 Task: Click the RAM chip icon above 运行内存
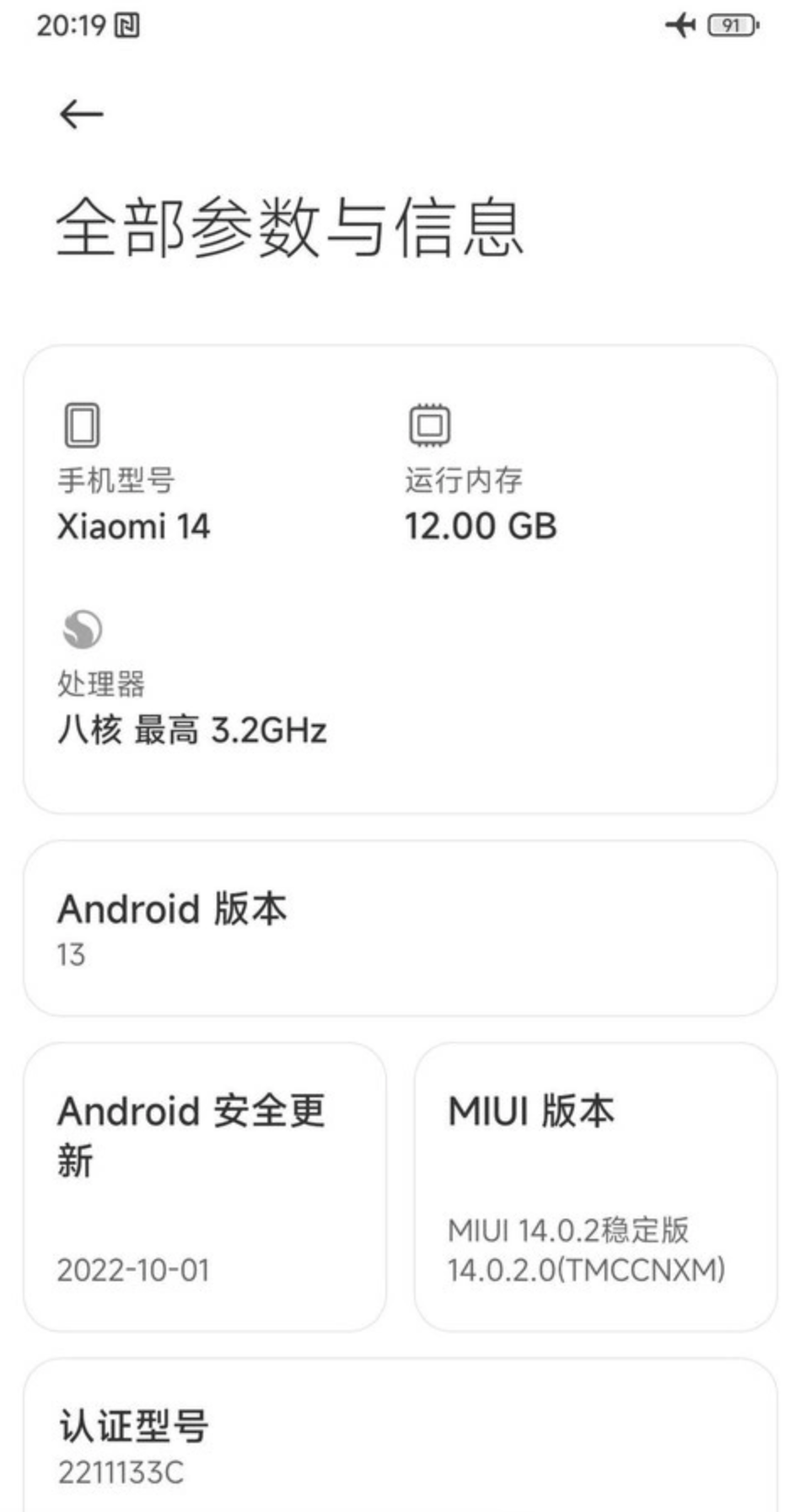click(429, 426)
